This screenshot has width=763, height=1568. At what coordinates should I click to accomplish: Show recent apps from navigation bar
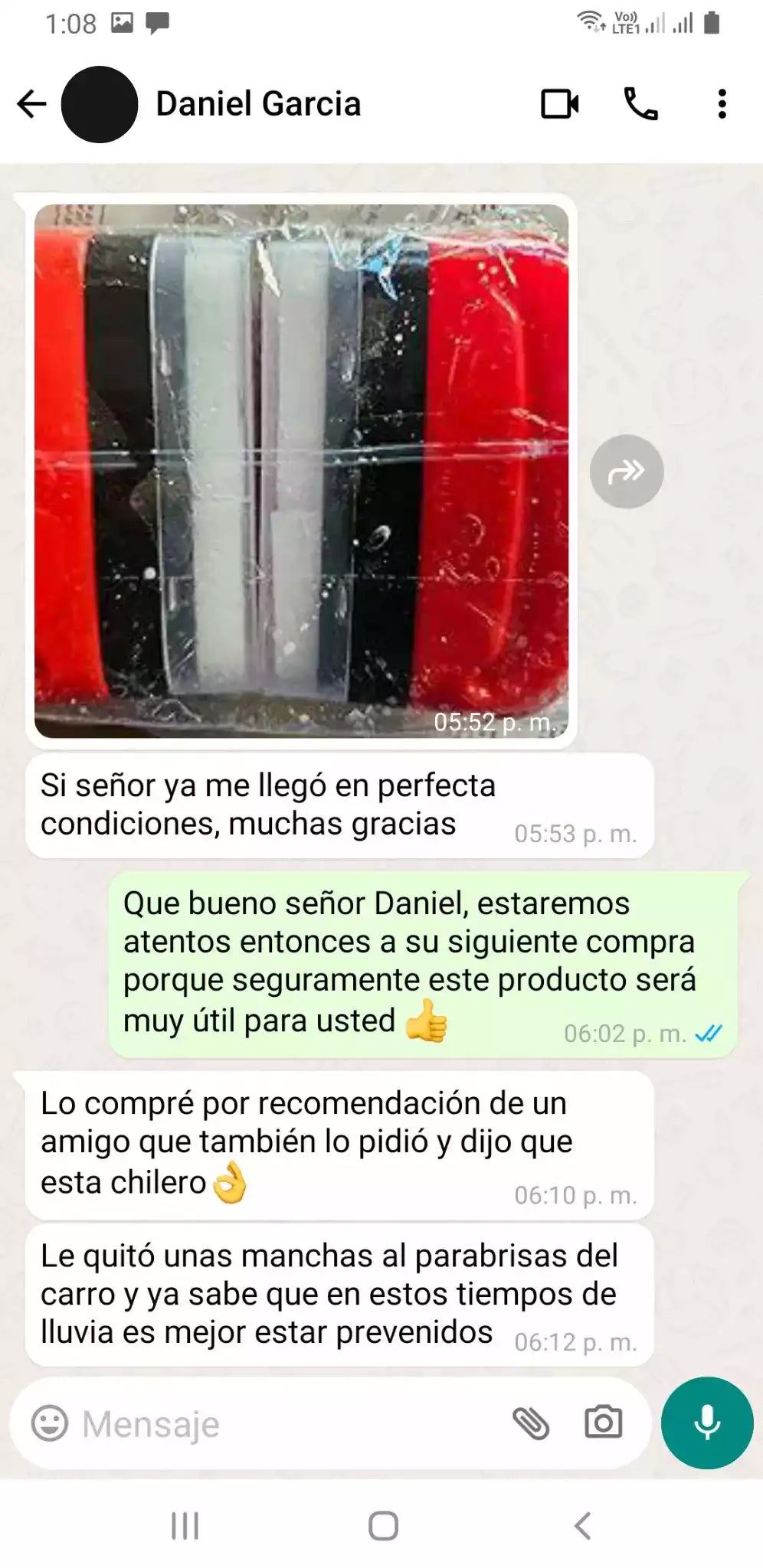click(185, 1525)
